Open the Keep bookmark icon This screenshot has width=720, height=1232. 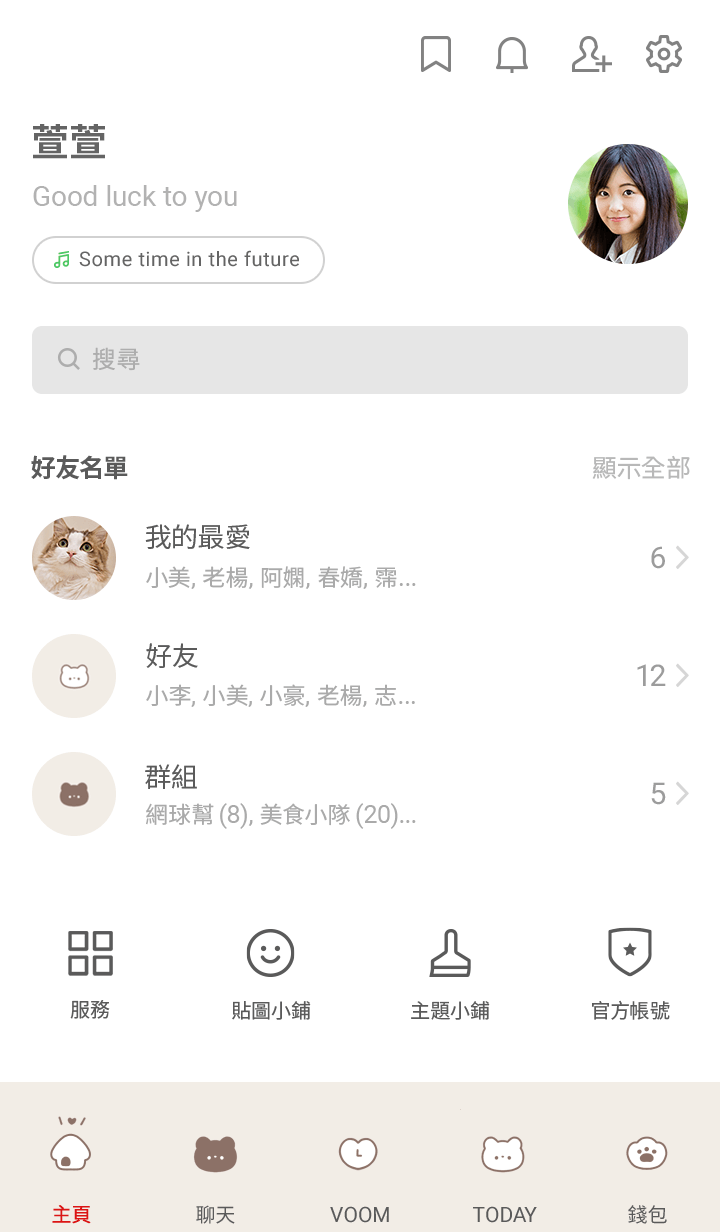click(435, 55)
